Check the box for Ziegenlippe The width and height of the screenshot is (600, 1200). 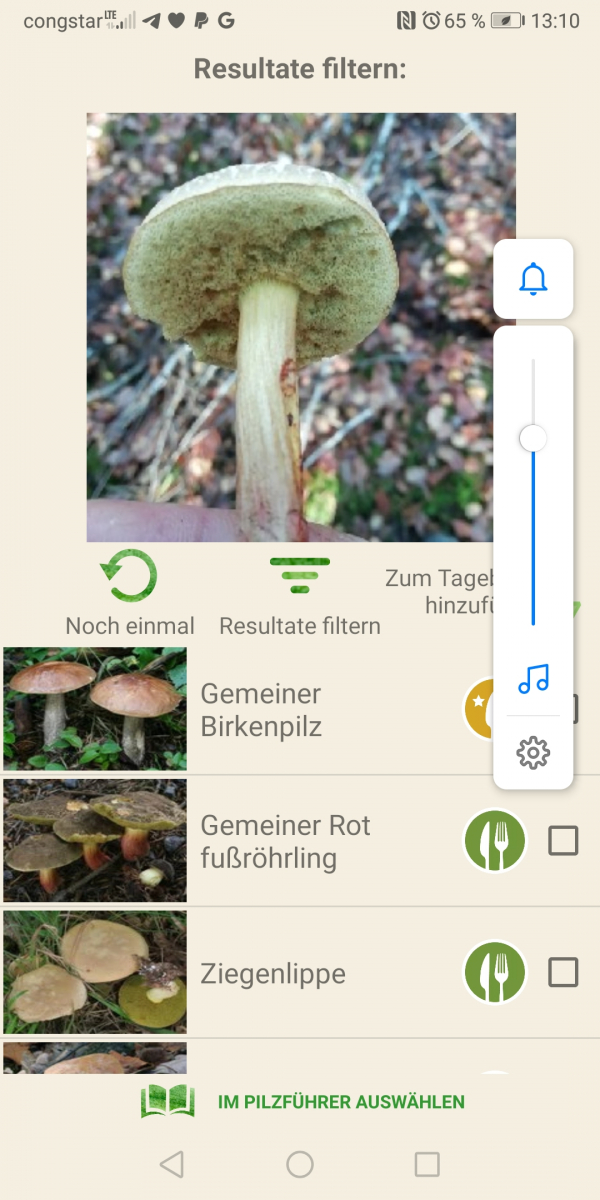(563, 972)
